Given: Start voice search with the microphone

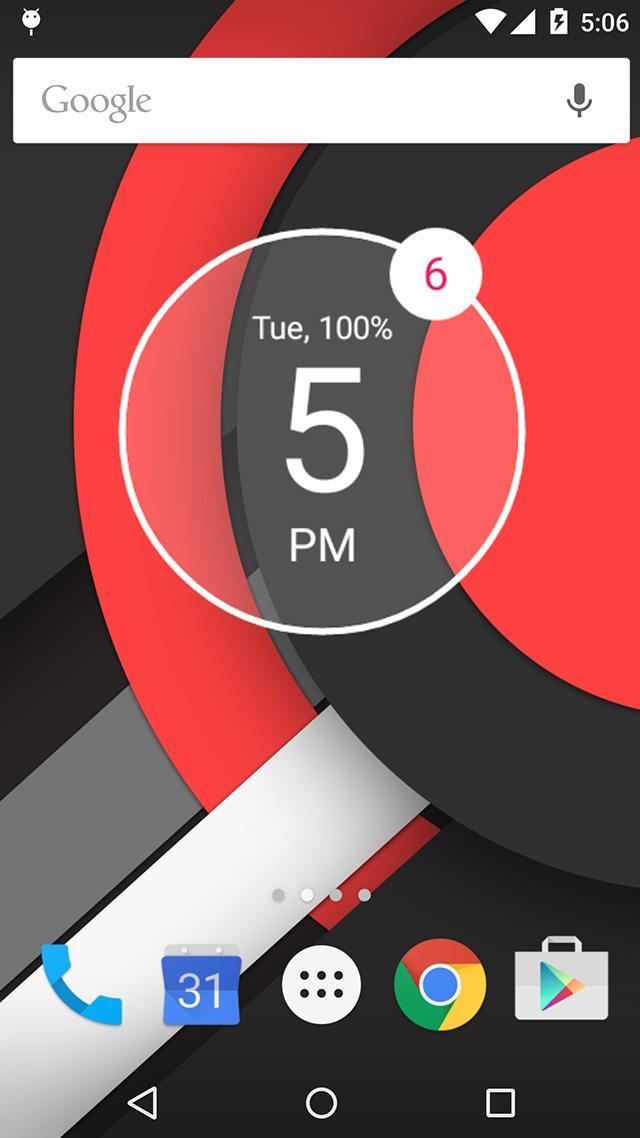Looking at the screenshot, I should click(x=579, y=100).
